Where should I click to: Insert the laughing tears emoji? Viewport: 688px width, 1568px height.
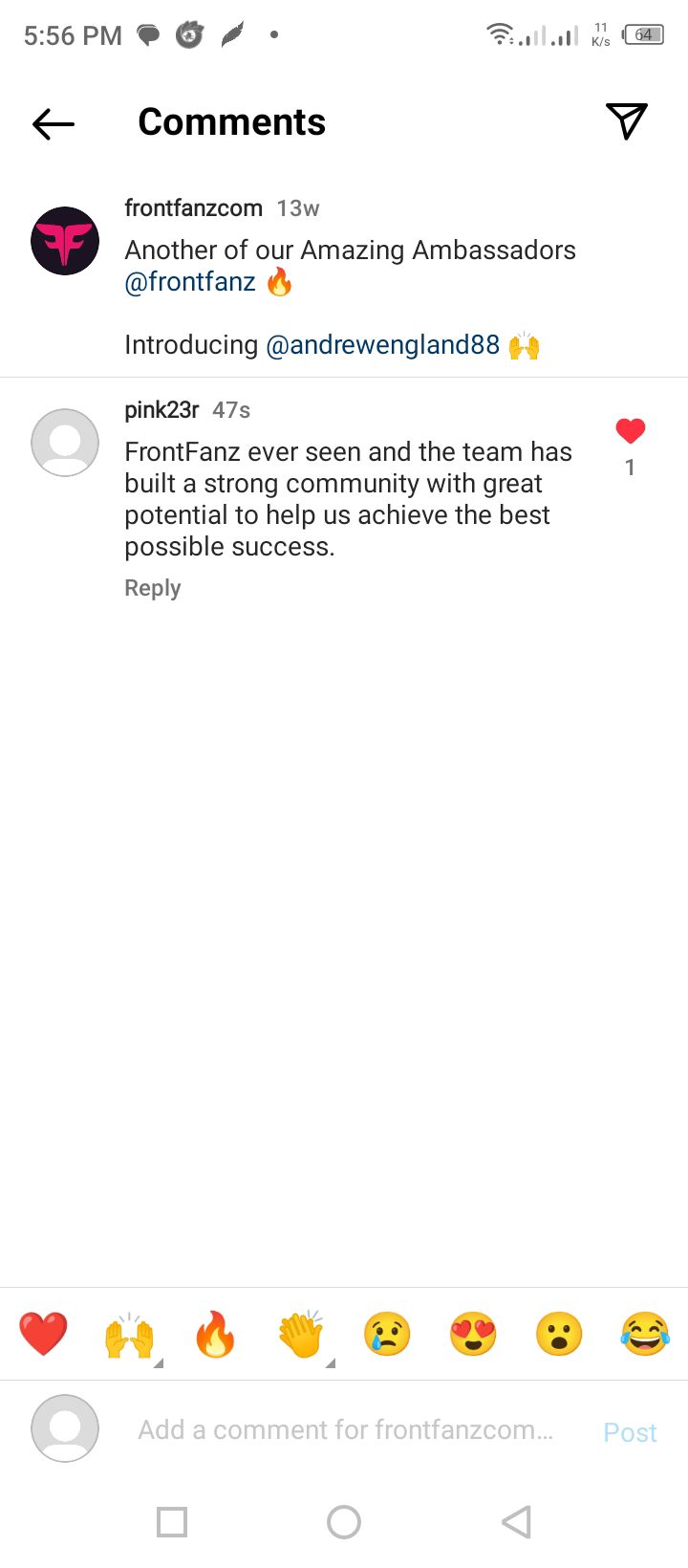[x=645, y=1334]
